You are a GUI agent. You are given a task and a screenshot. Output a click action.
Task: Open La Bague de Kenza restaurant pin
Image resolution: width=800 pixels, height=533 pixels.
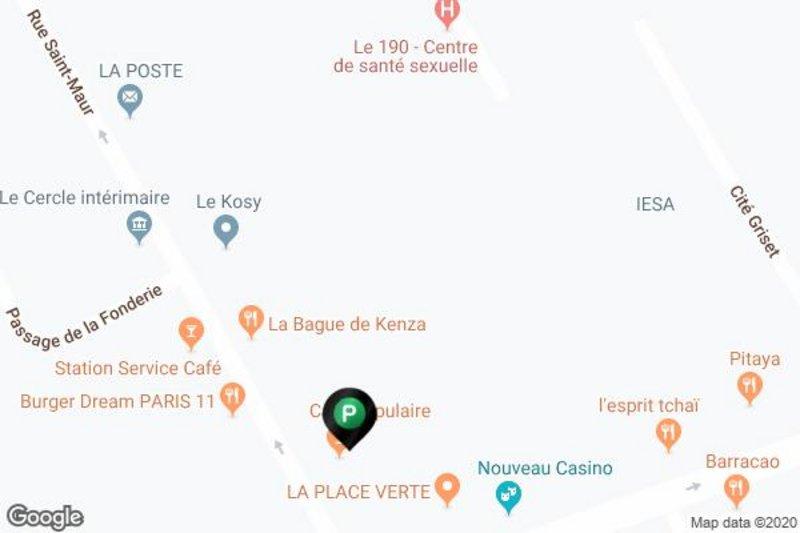coord(251,321)
